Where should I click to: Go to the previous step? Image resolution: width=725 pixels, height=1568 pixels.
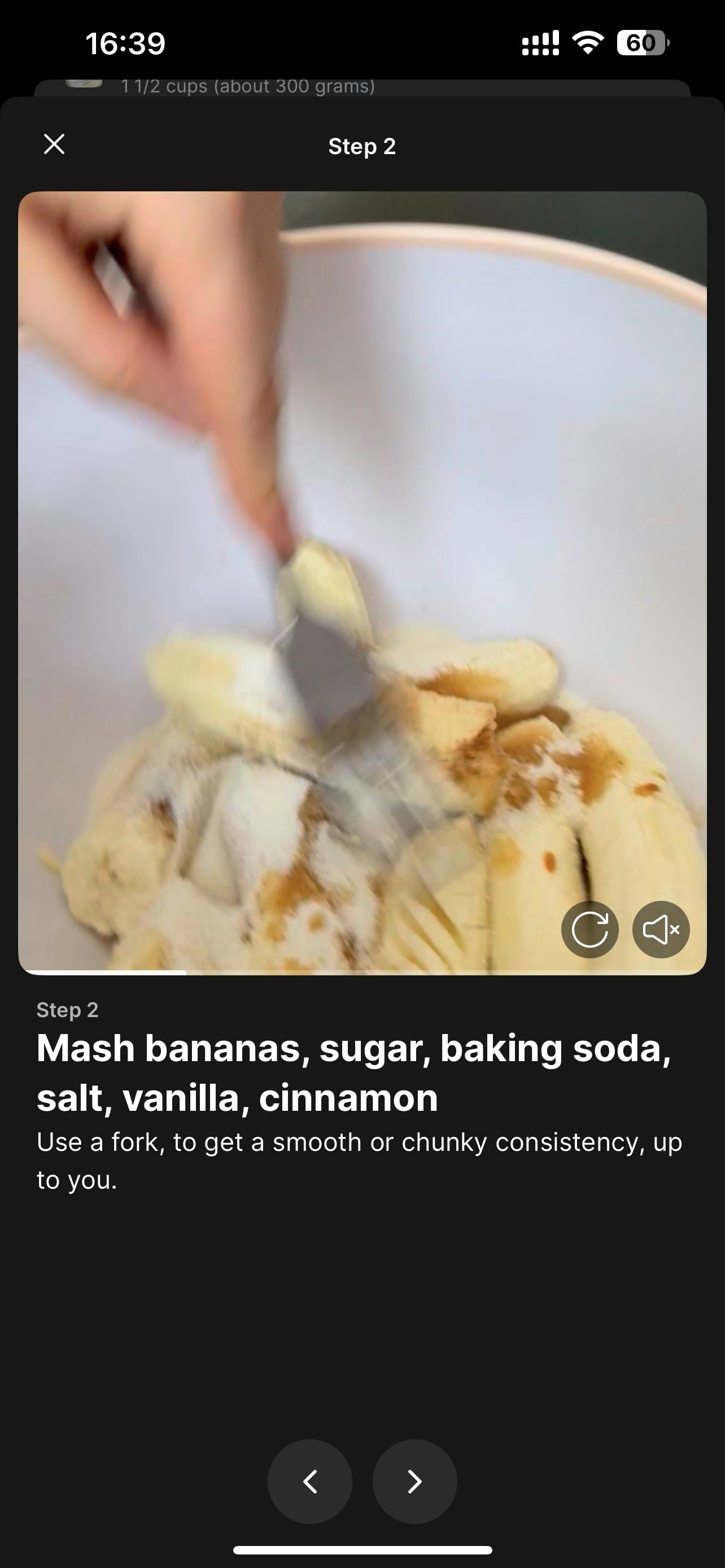(310, 1481)
